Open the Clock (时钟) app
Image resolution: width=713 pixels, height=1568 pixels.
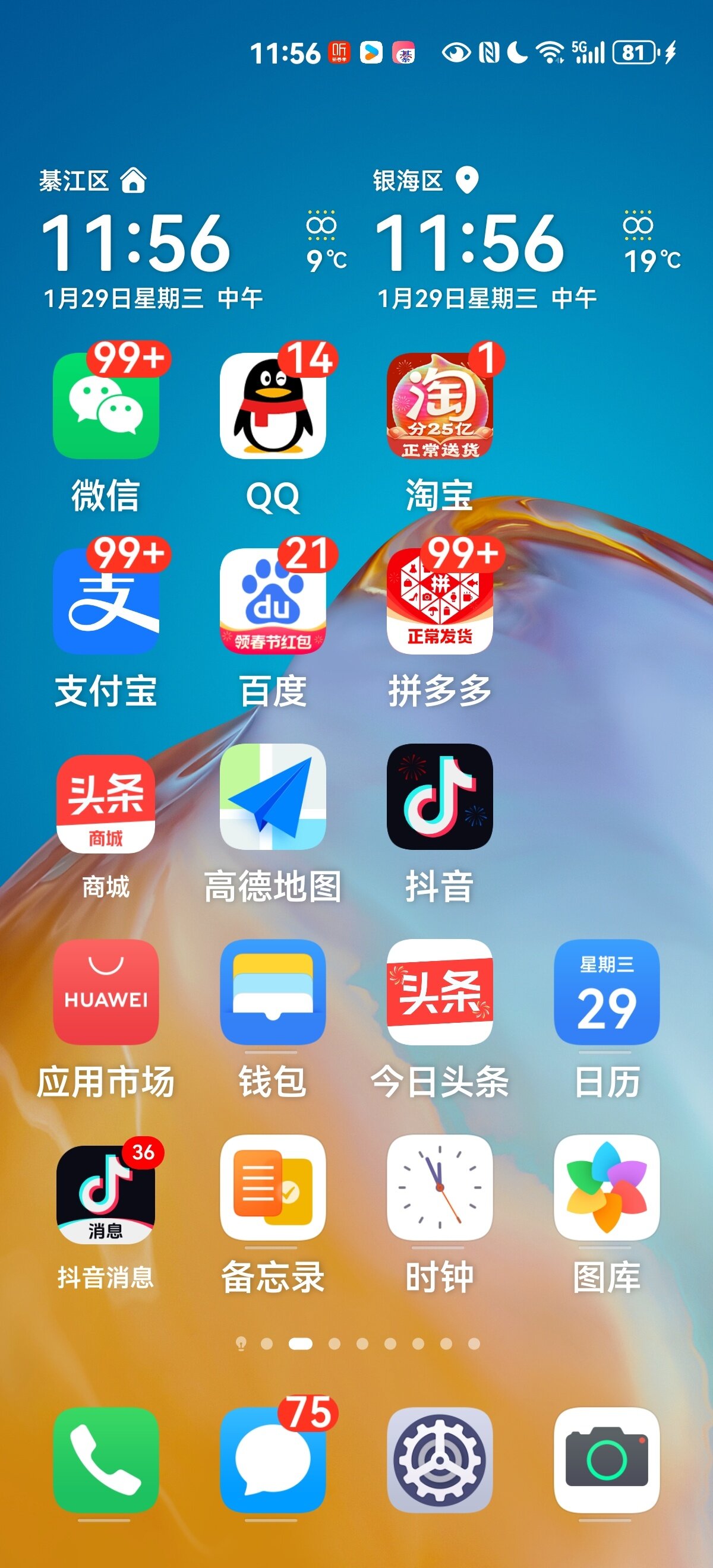point(439,1187)
